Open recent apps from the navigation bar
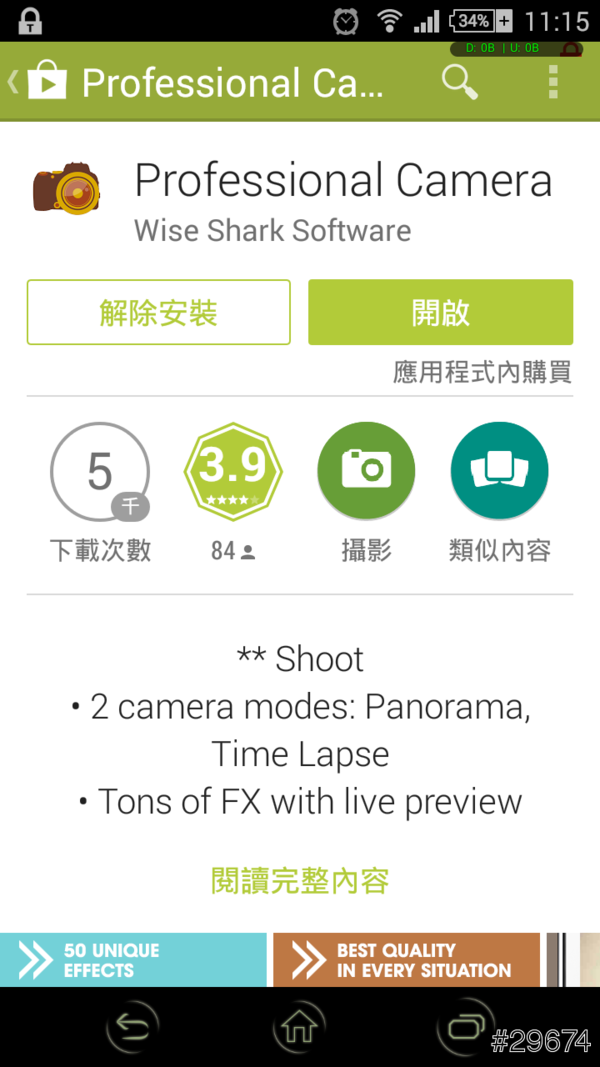600x1067 pixels. pyautogui.click(x=465, y=1026)
